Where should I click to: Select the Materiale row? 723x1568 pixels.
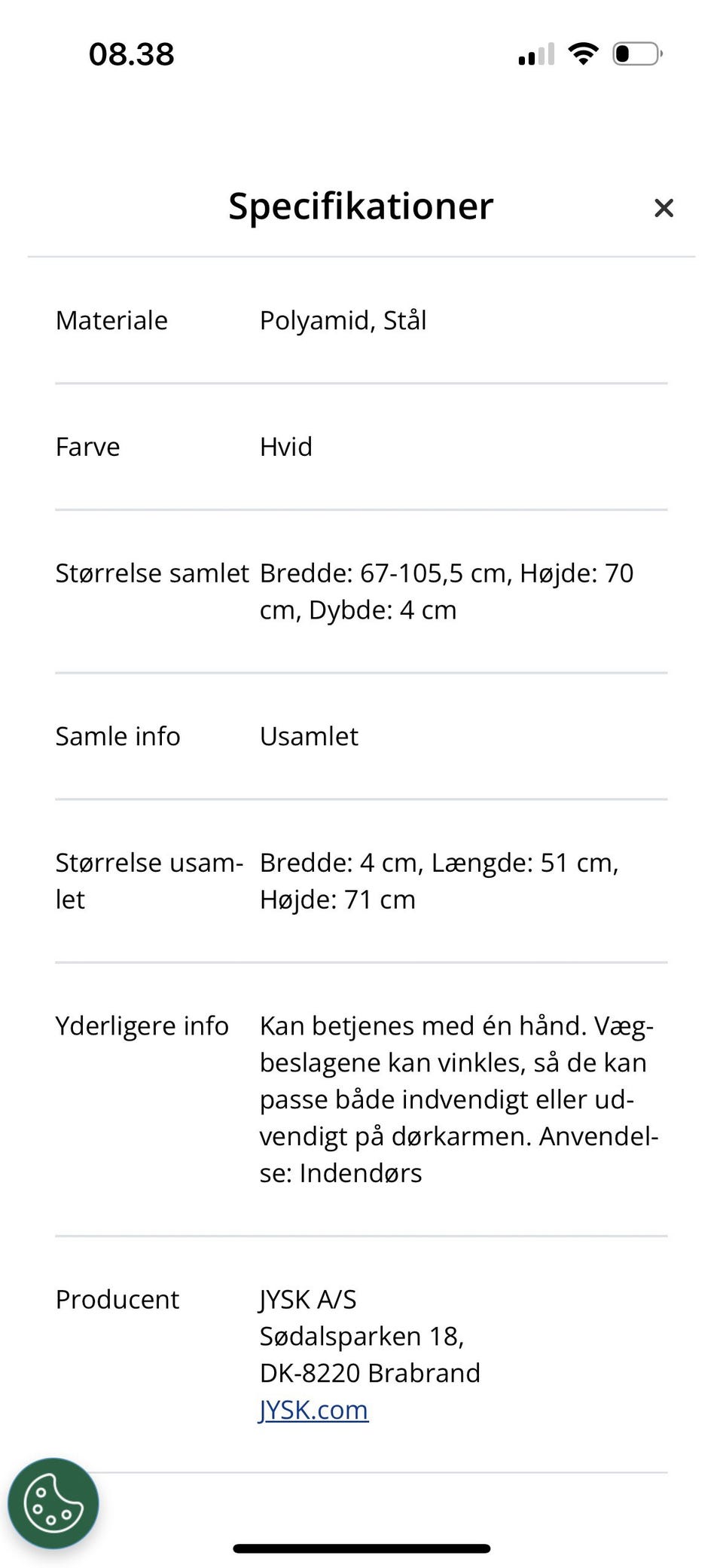111,320
